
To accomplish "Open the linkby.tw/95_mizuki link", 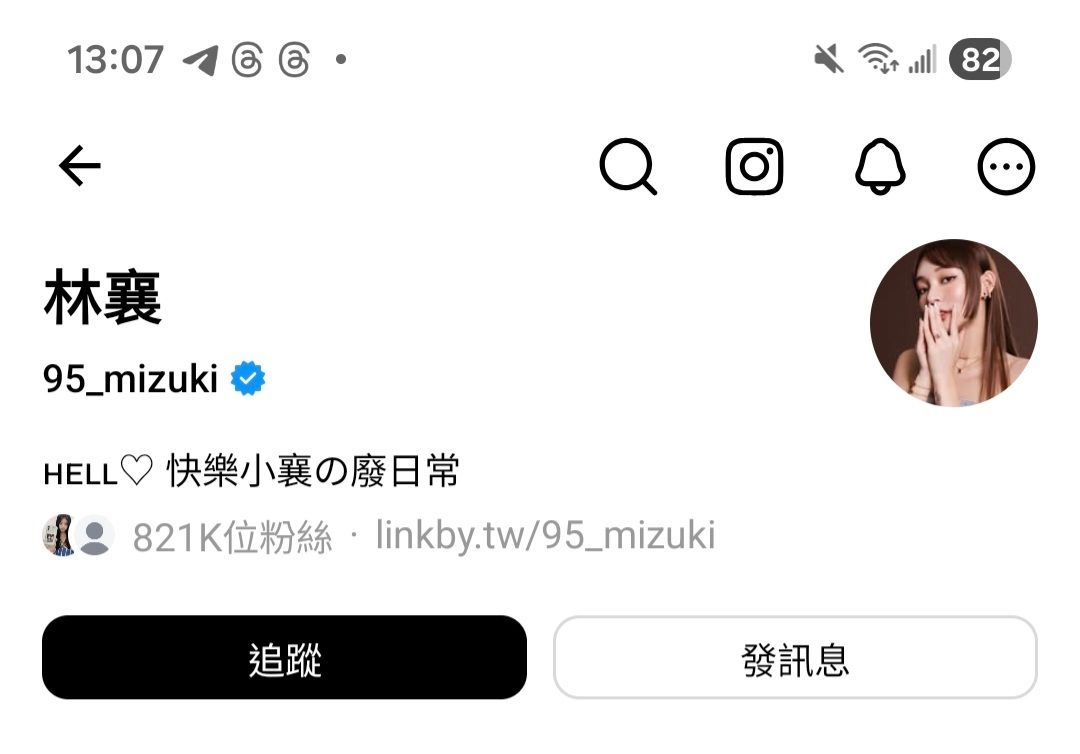I will click(x=545, y=537).
